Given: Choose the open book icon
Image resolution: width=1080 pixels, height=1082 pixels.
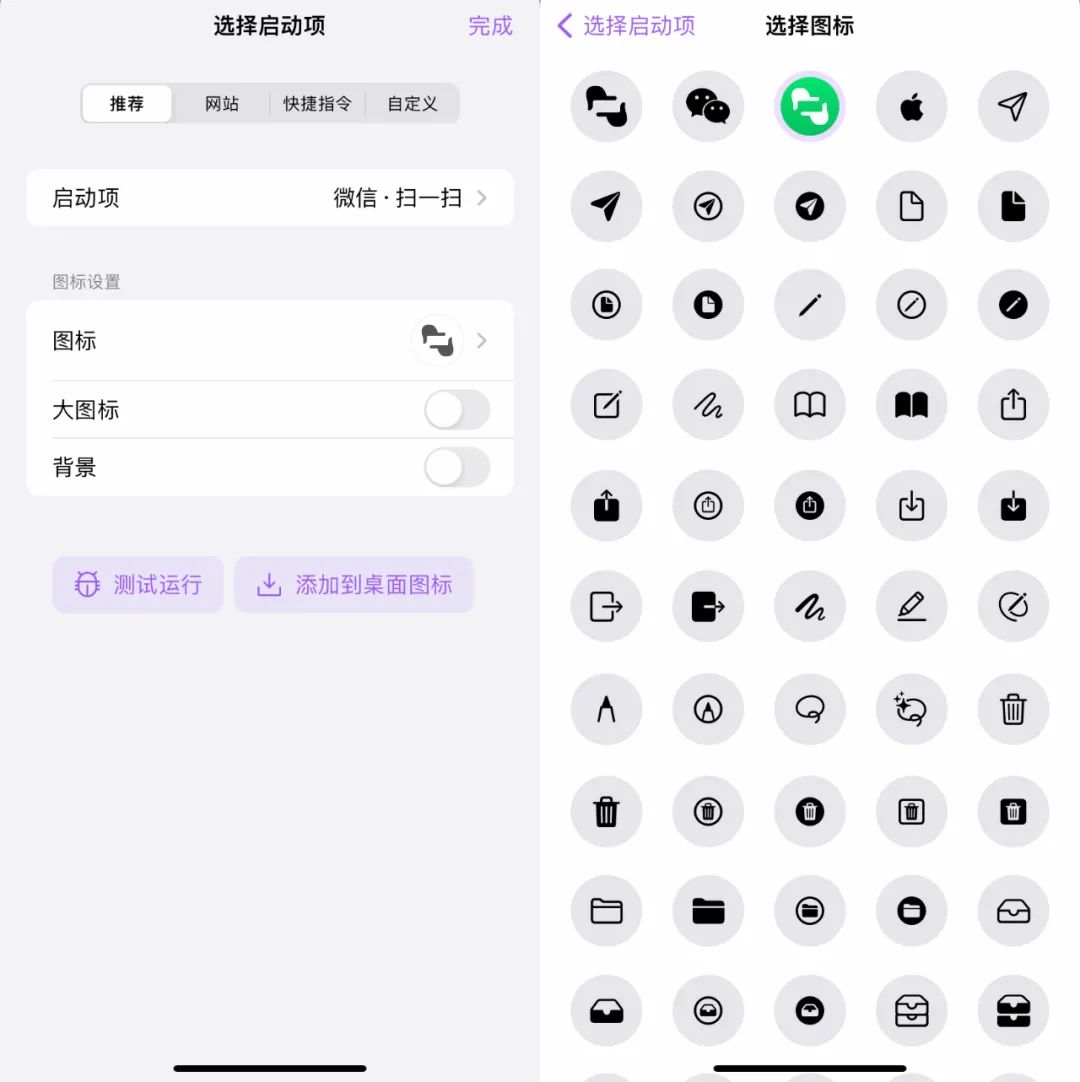Looking at the screenshot, I should [810, 405].
